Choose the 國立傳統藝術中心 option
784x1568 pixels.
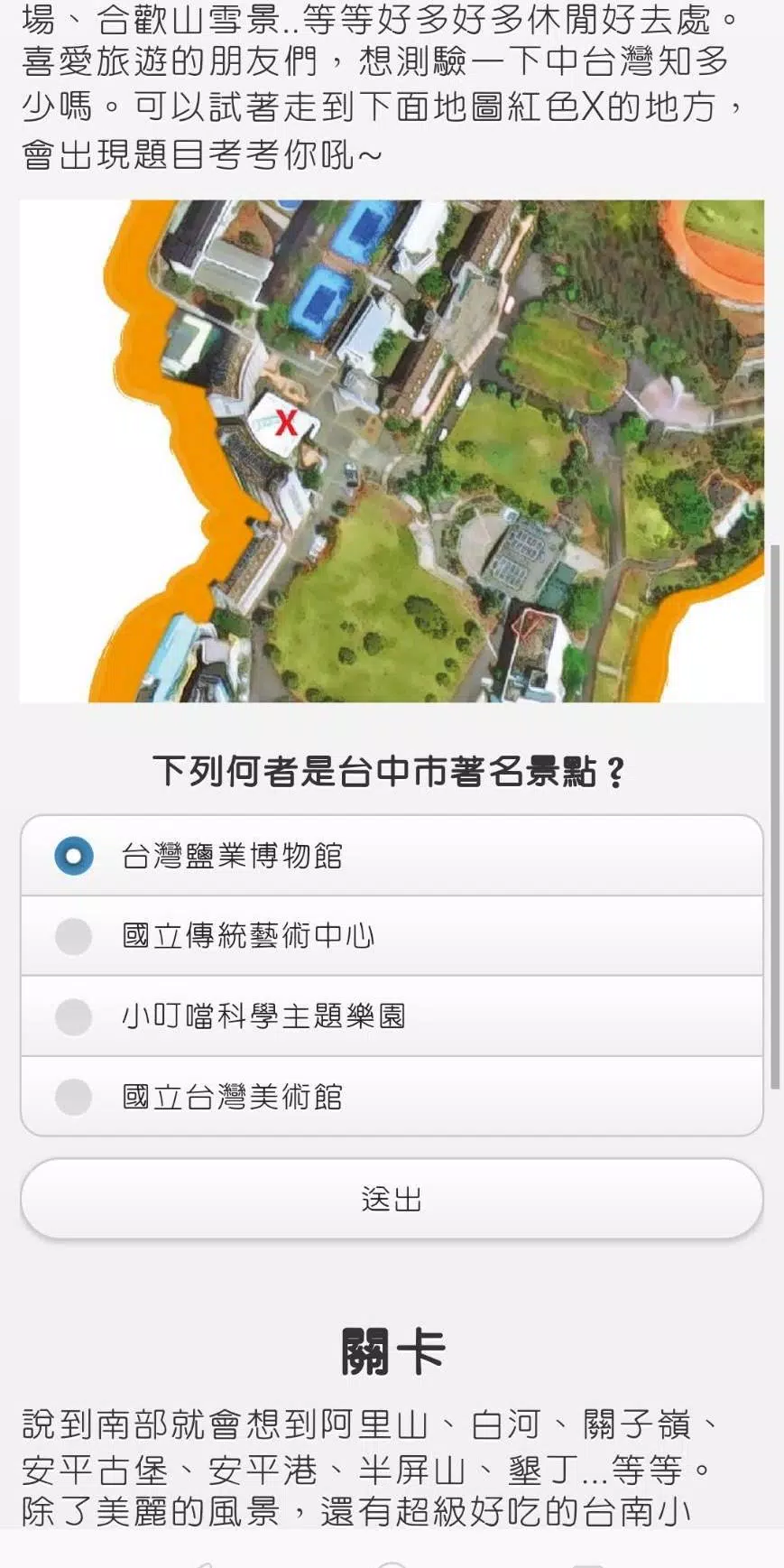point(72,935)
